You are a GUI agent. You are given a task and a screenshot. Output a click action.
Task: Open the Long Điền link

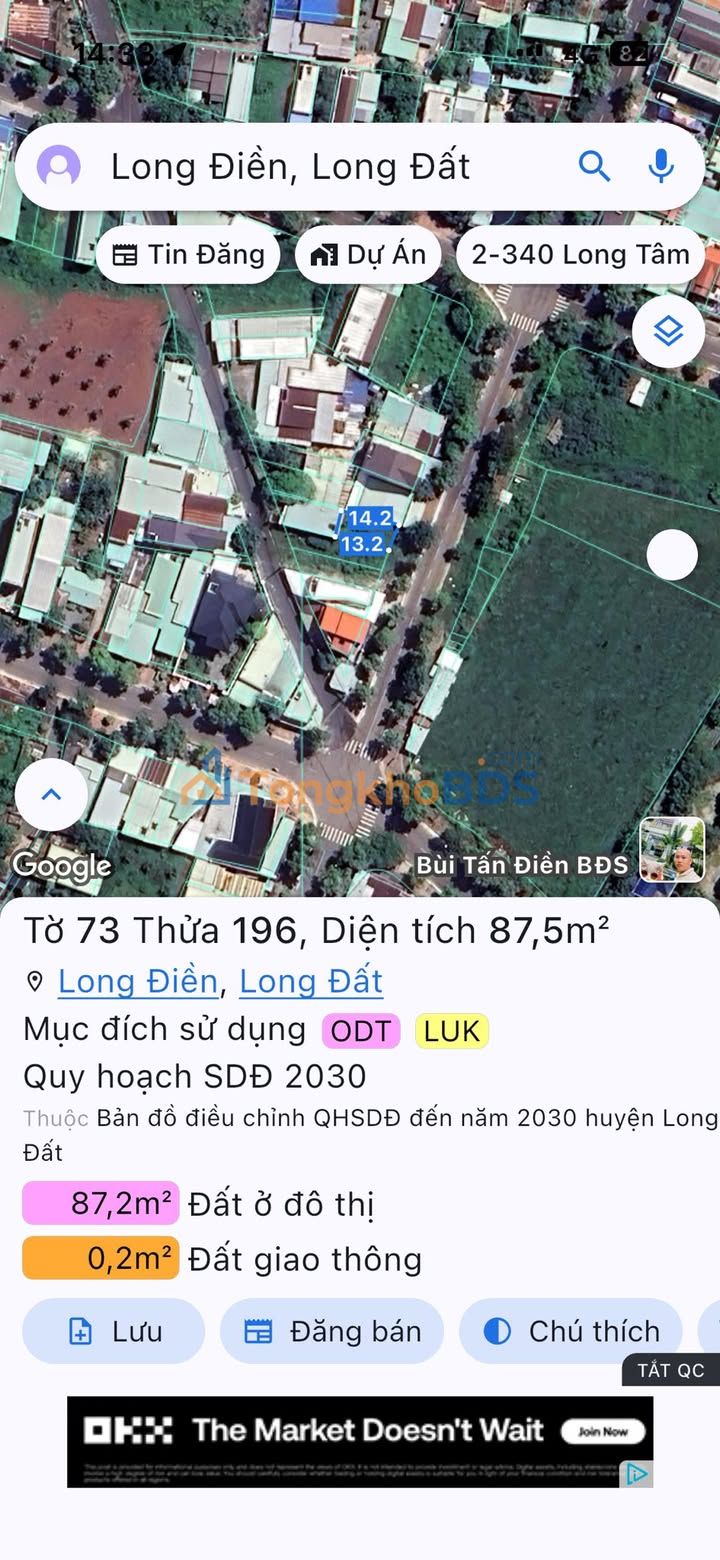click(x=138, y=981)
